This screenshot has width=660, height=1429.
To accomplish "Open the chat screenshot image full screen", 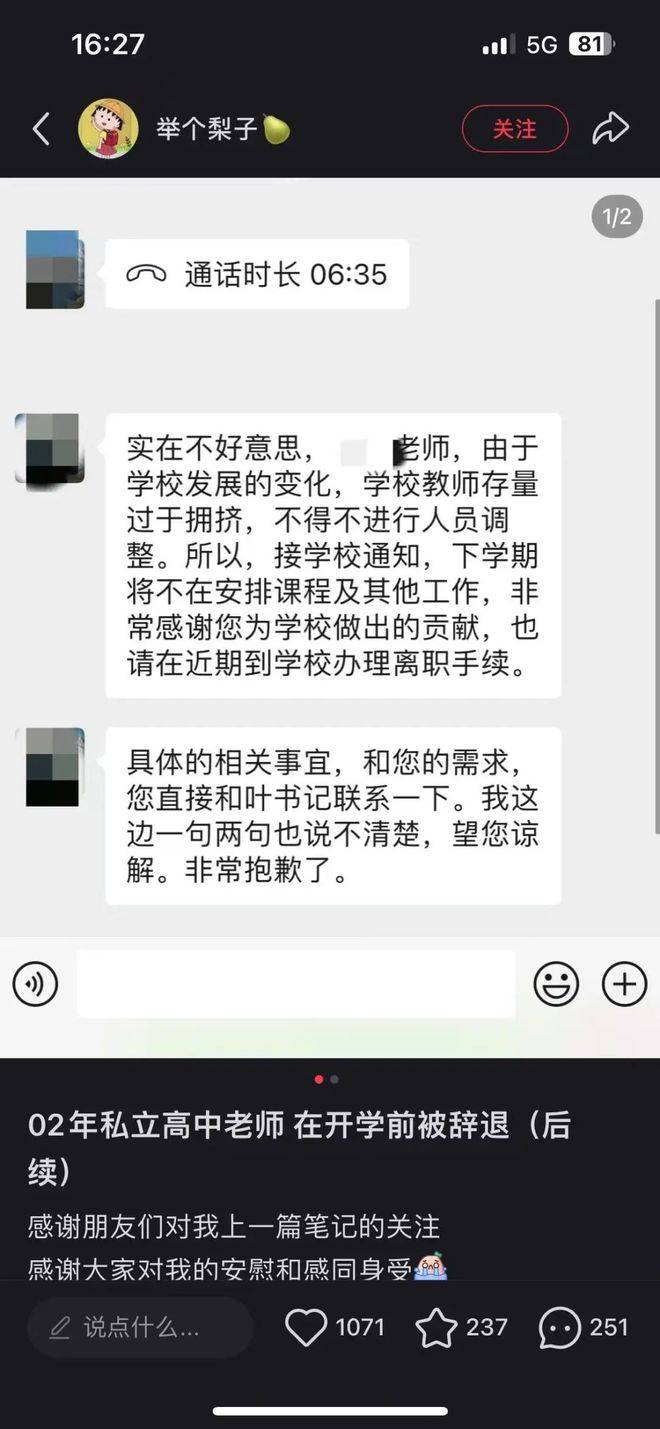I will coord(330,600).
